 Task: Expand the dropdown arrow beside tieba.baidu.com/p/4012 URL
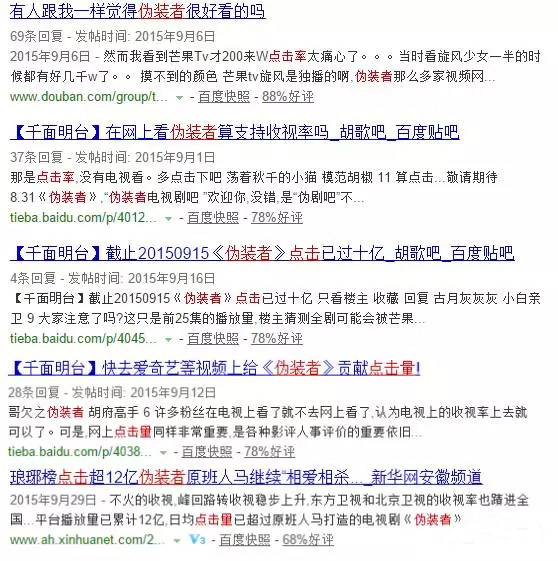(168, 218)
